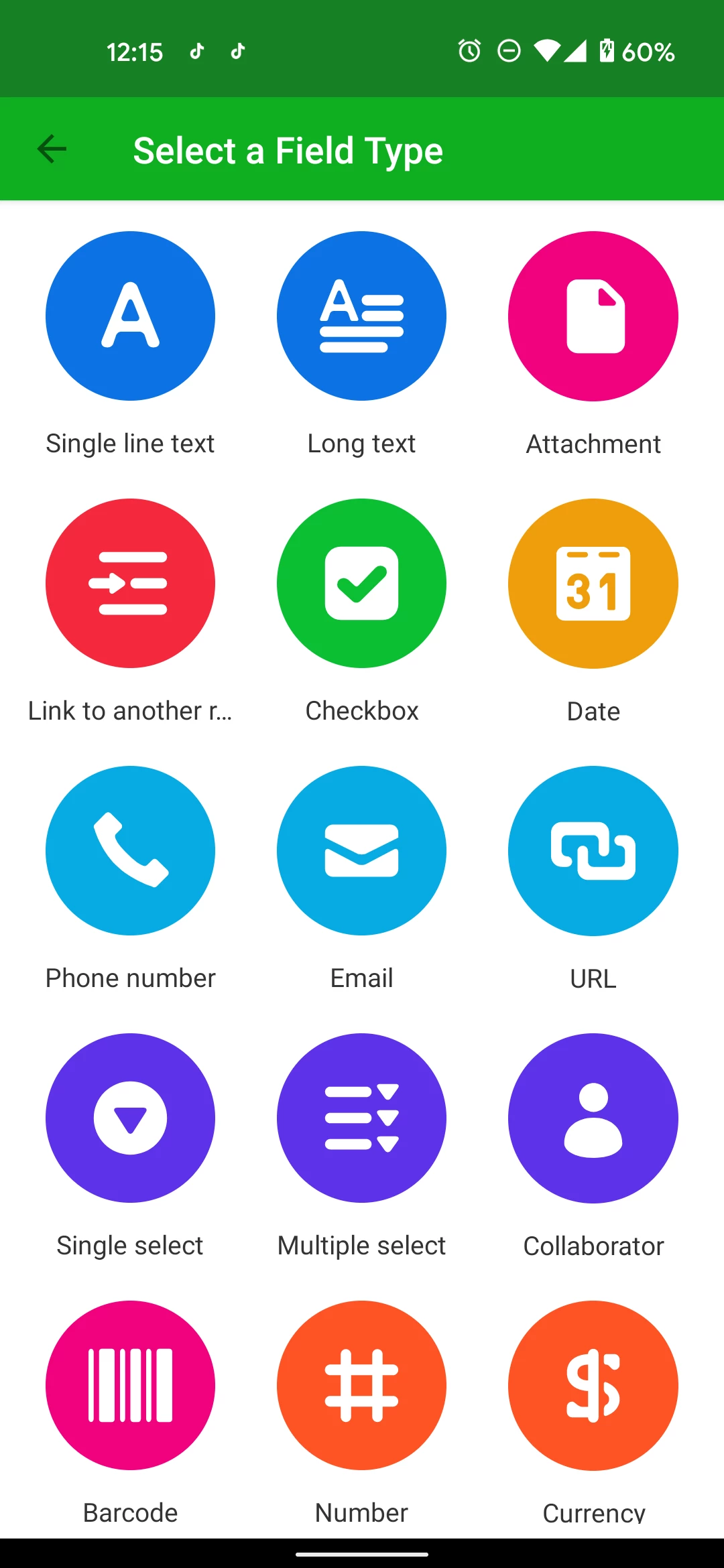Select the Single select field type
This screenshot has height=1568, width=724.
tap(130, 1118)
